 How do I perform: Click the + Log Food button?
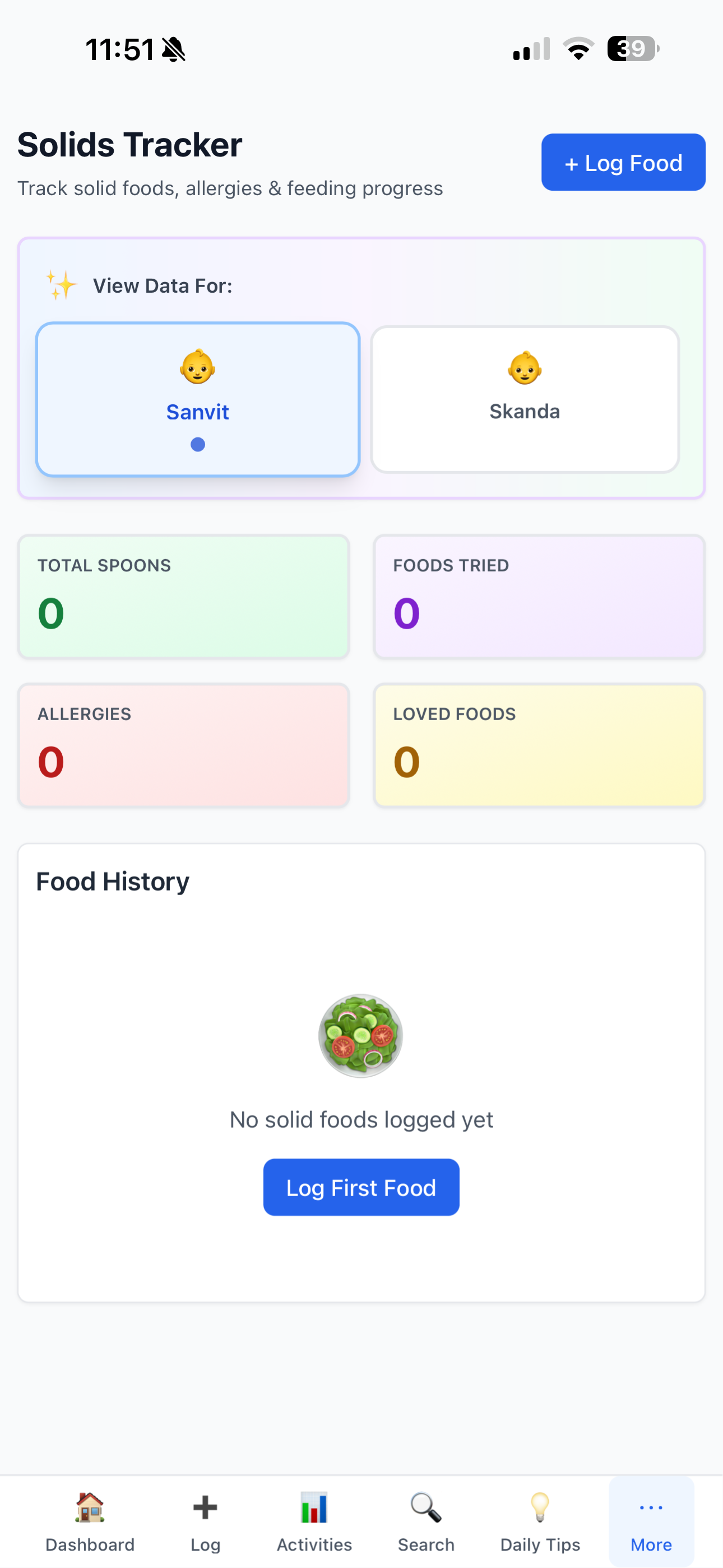coord(623,162)
